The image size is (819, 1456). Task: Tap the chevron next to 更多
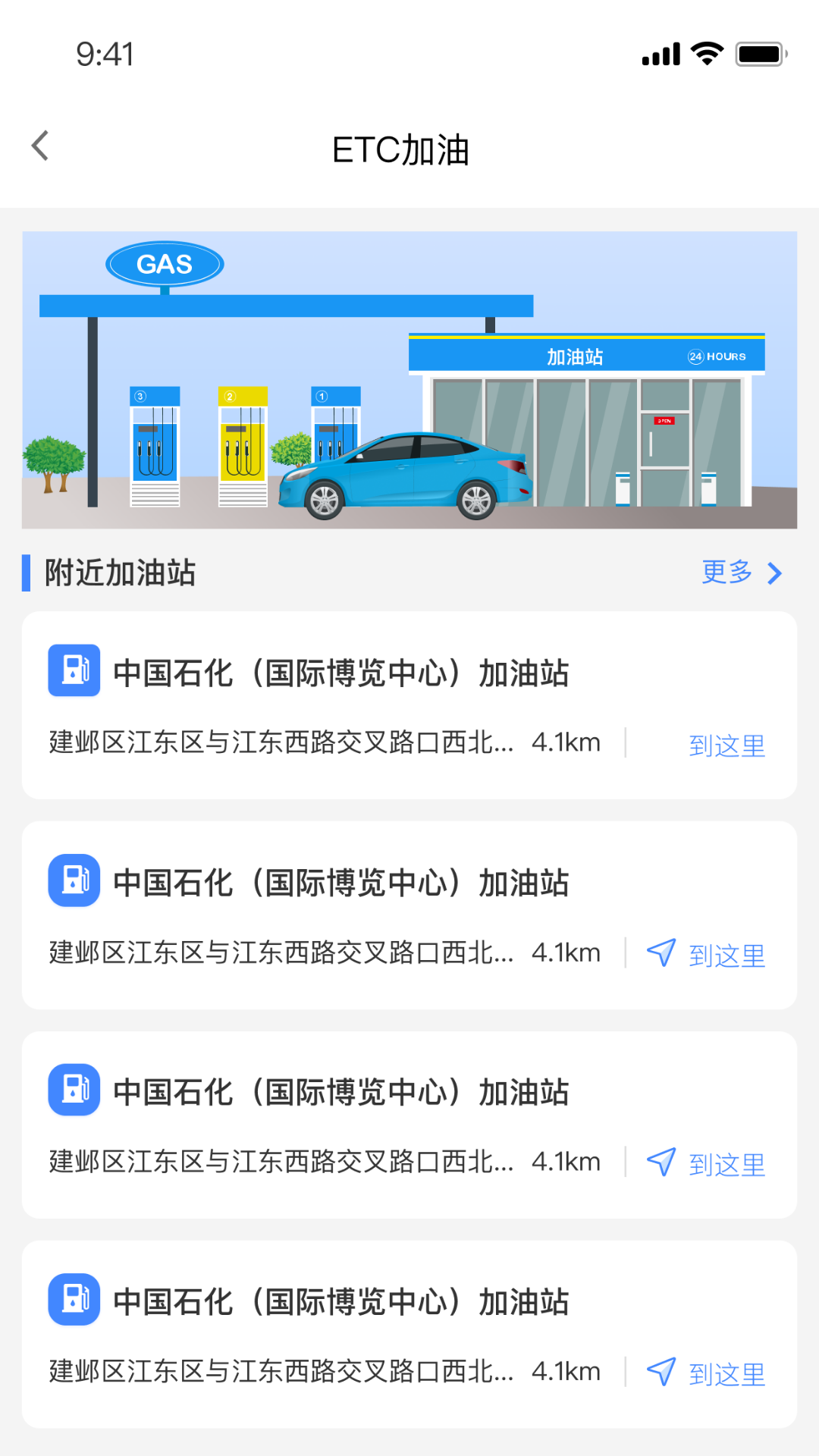[x=774, y=573]
